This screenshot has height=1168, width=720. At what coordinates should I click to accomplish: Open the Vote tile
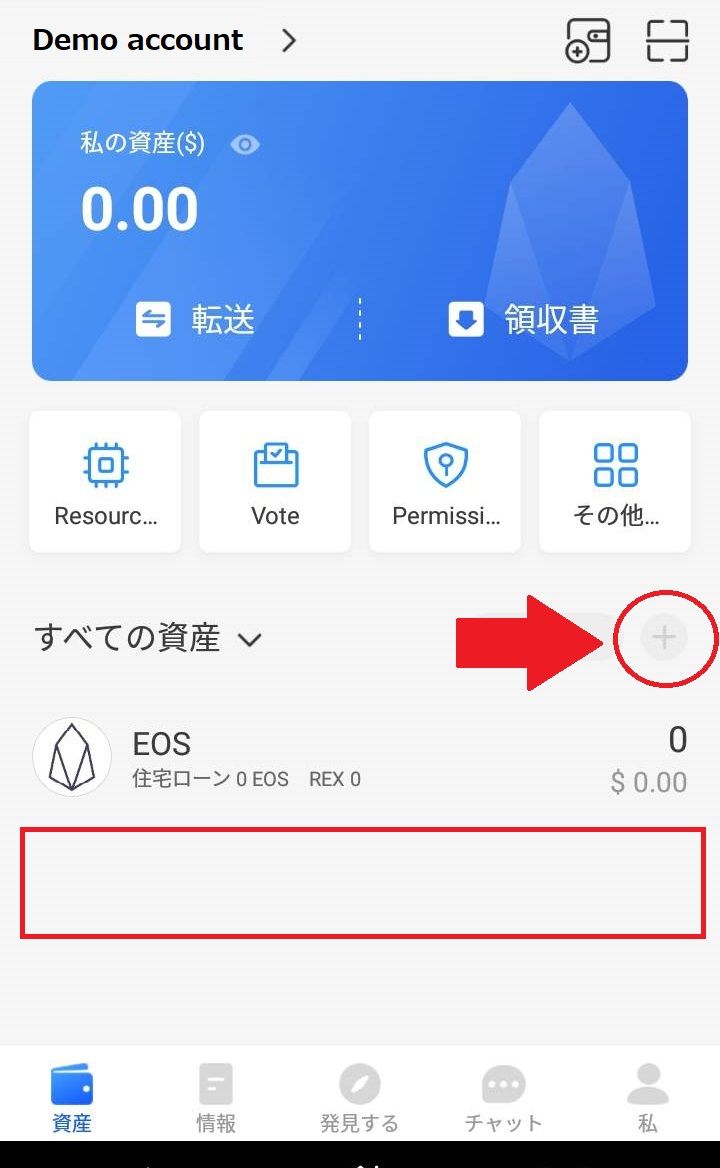pyautogui.click(x=275, y=481)
